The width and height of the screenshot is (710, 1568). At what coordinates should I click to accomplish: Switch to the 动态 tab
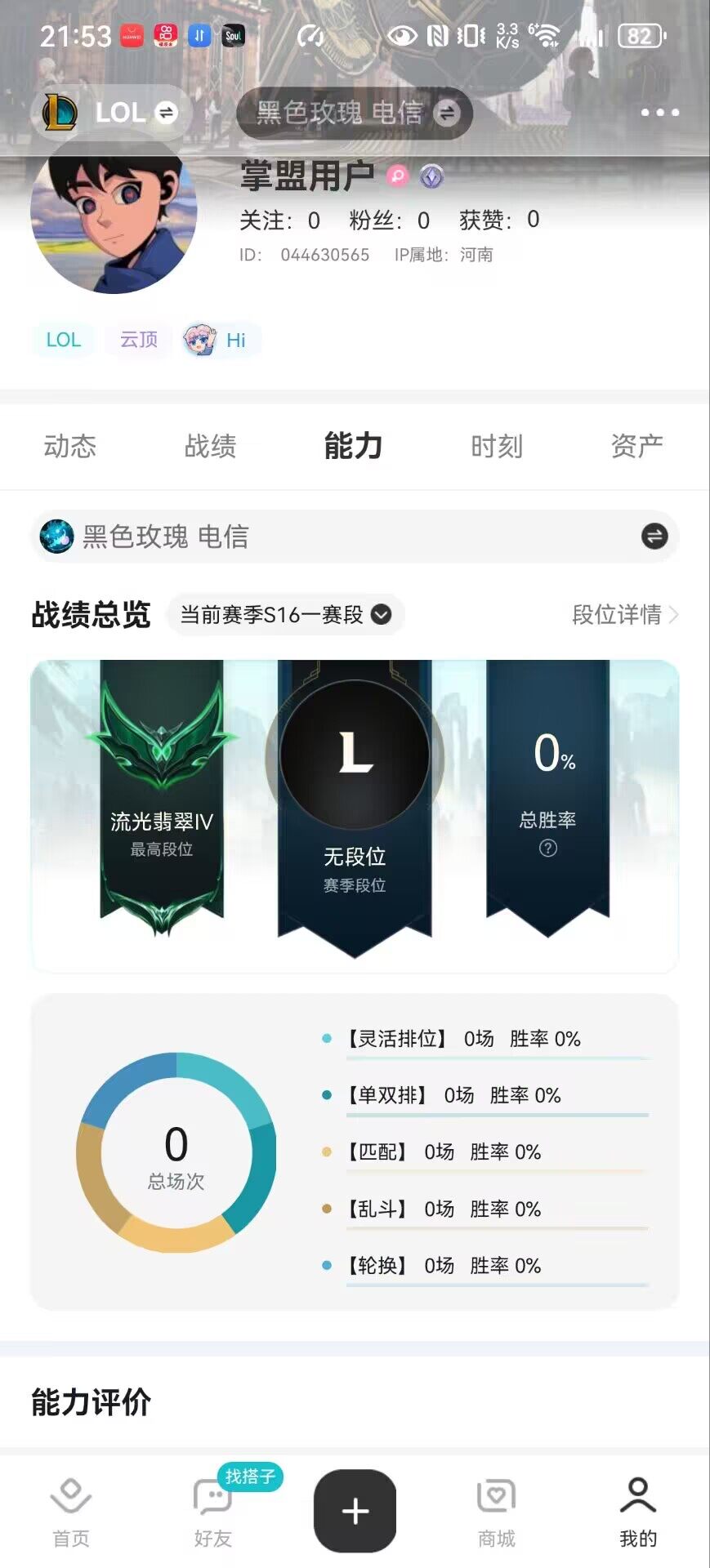[70, 447]
